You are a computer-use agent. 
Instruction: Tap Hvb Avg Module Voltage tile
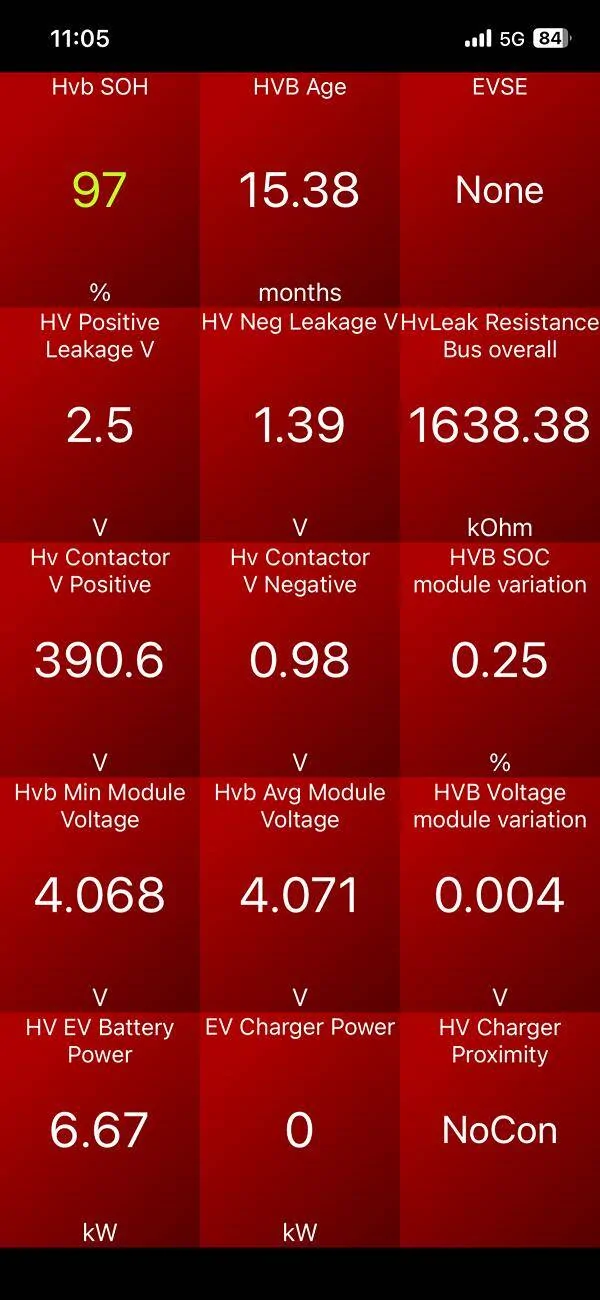[300, 895]
